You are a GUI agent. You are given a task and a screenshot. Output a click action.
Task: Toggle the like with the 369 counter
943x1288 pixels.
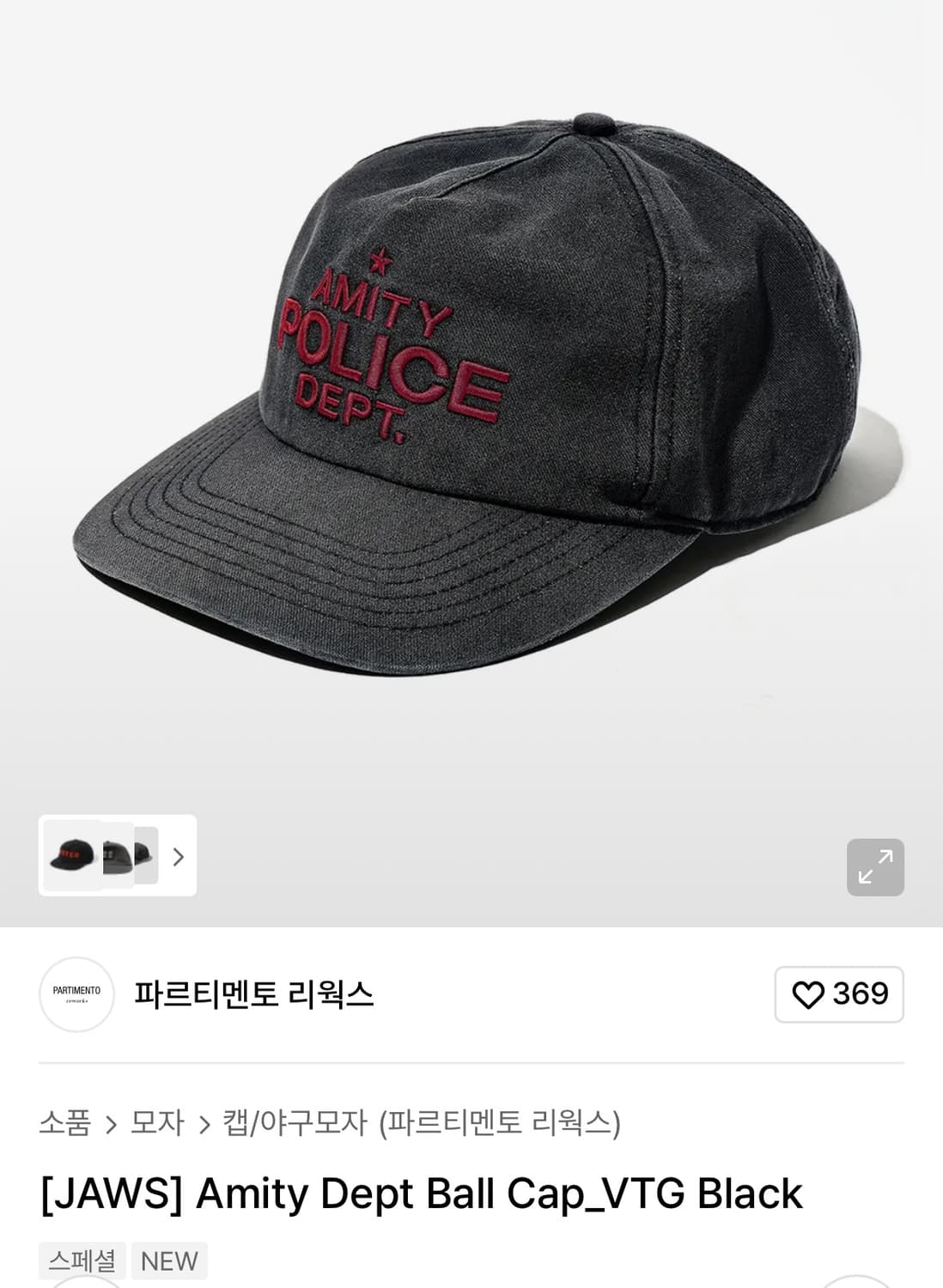[x=838, y=995]
